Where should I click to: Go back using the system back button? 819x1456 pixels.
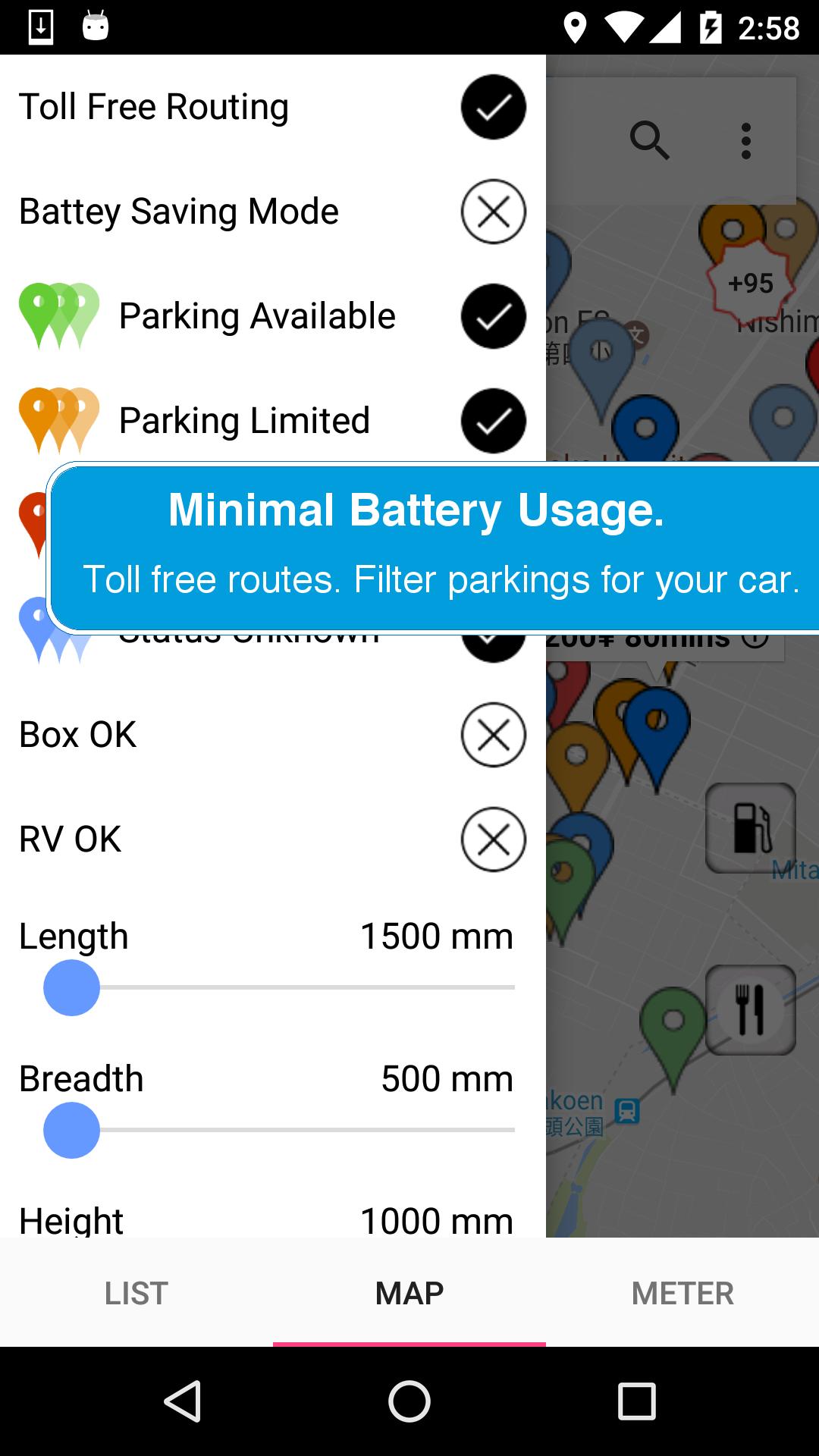tap(182, 1401)
